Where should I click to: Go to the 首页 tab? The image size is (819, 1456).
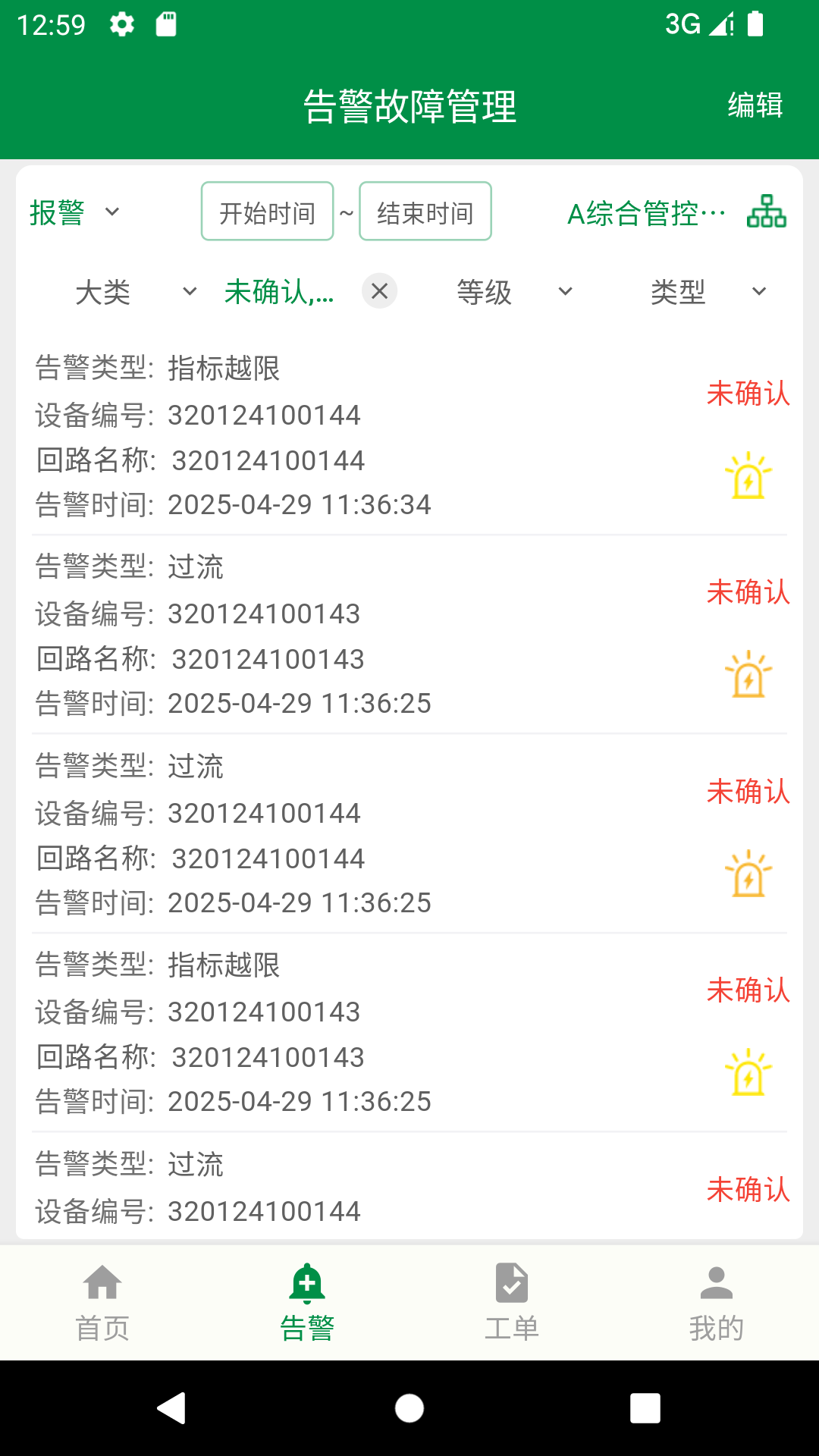coord(102,1302)
